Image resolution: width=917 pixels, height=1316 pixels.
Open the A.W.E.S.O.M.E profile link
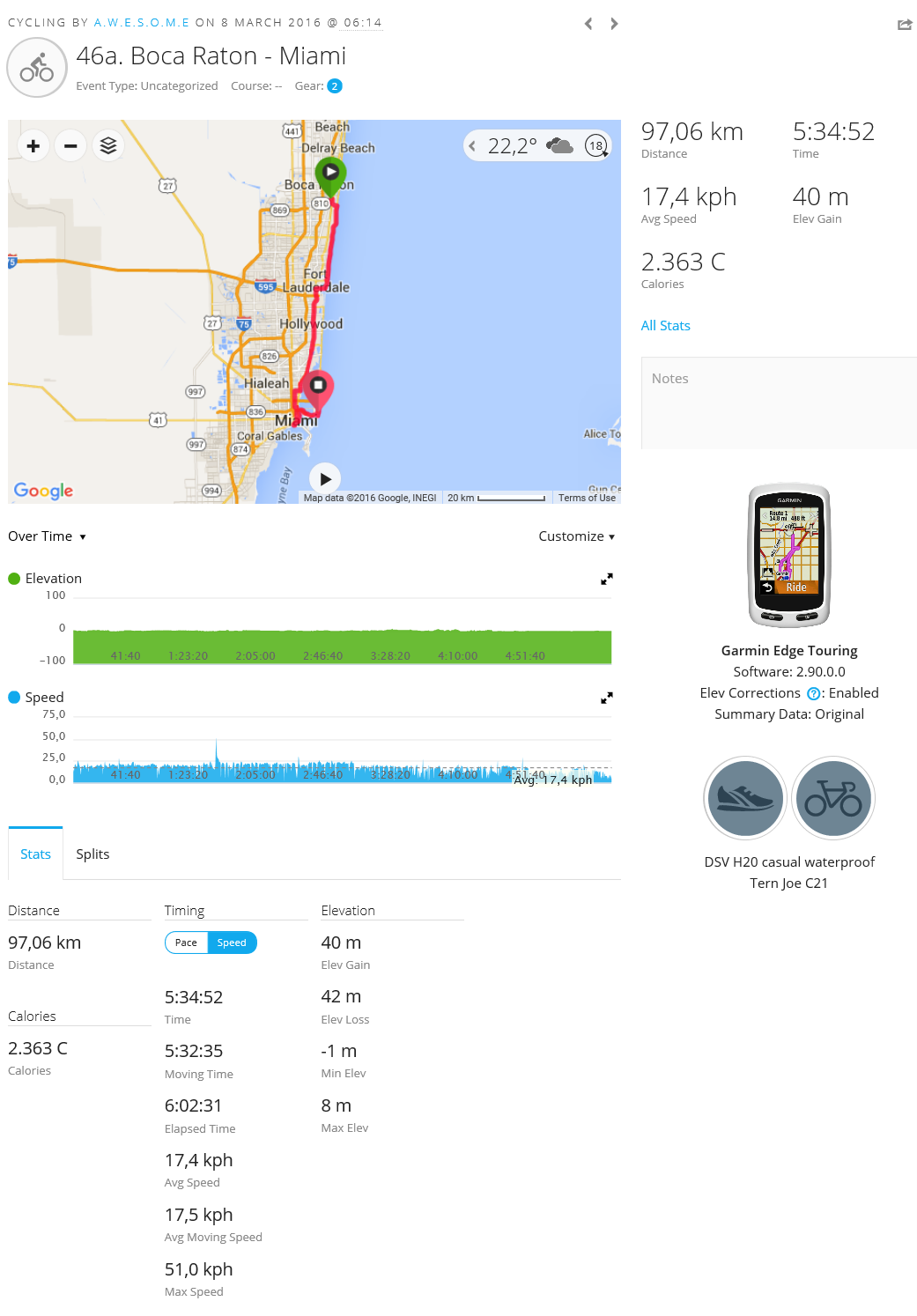point(141,23)
